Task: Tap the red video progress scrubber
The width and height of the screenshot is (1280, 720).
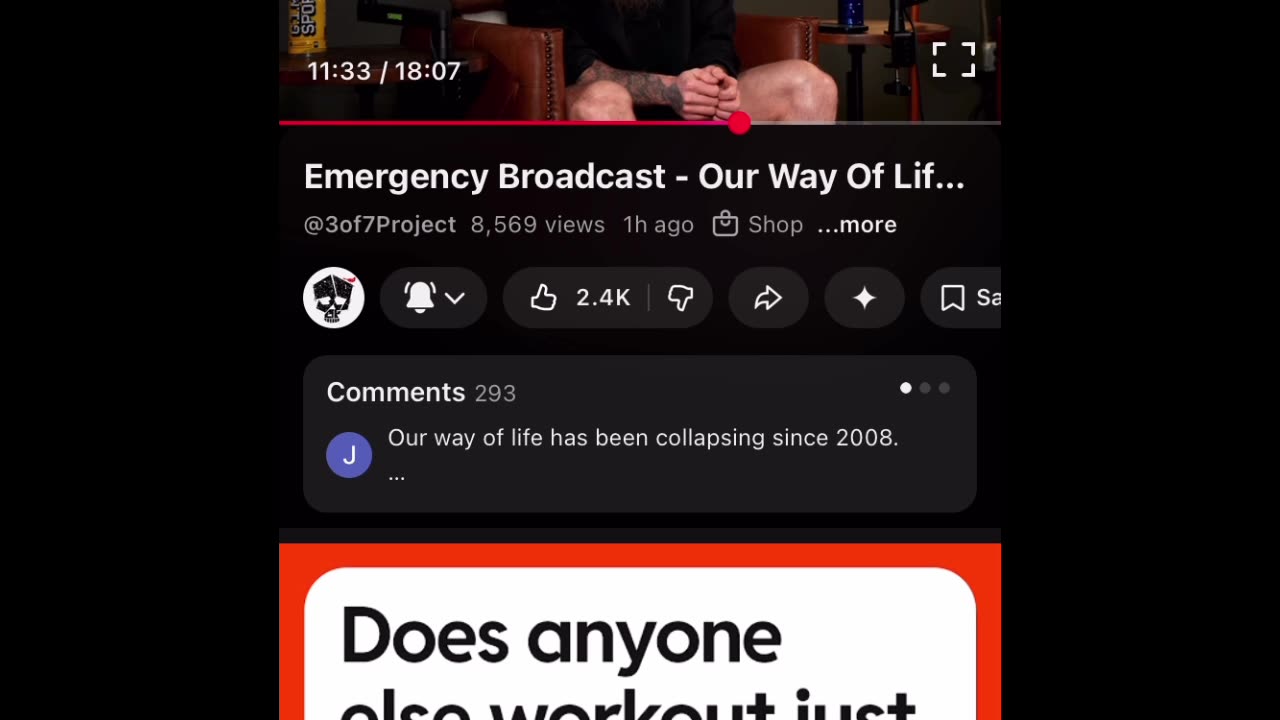Action: 739,123
